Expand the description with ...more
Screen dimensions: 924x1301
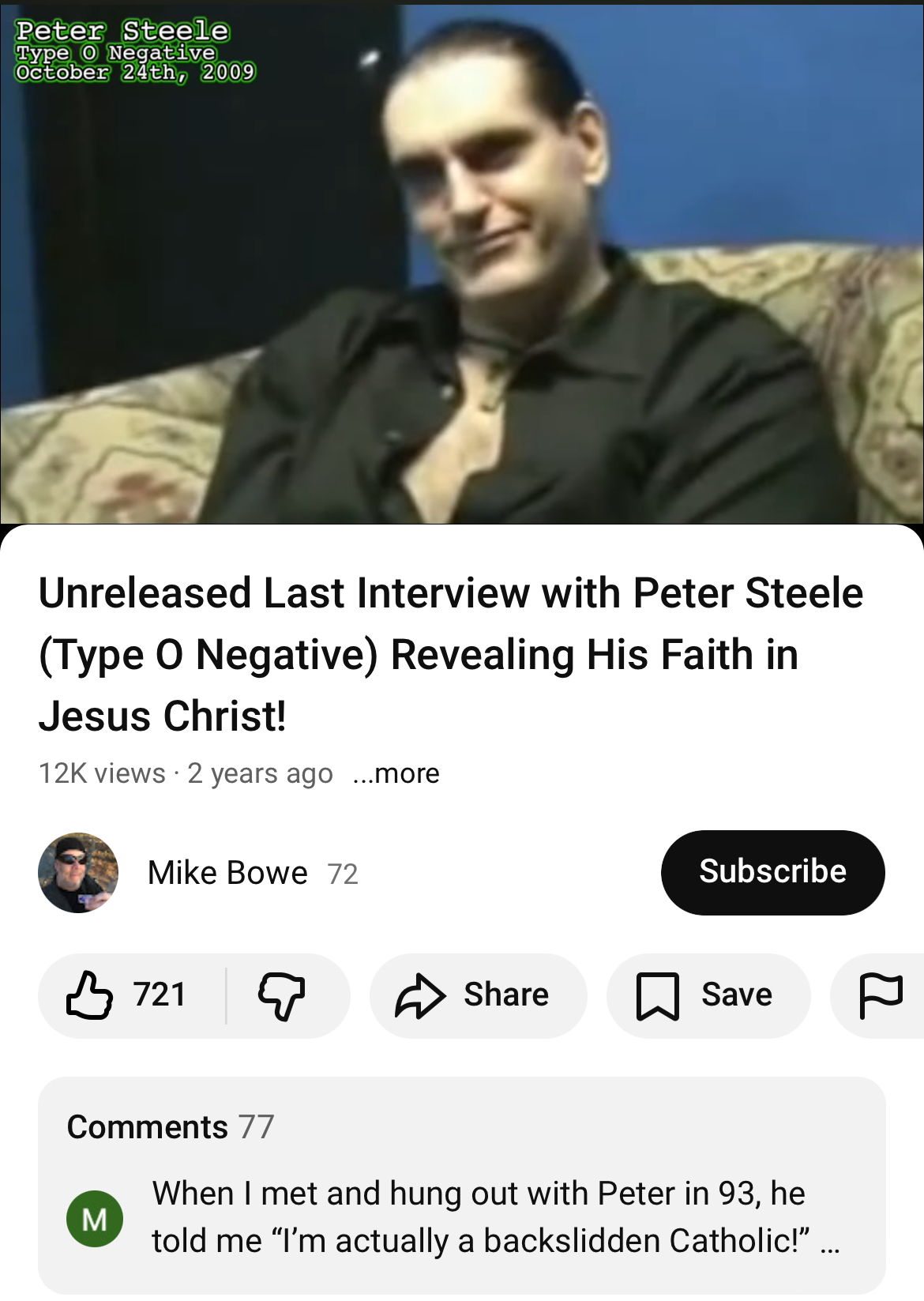point(396,773)
